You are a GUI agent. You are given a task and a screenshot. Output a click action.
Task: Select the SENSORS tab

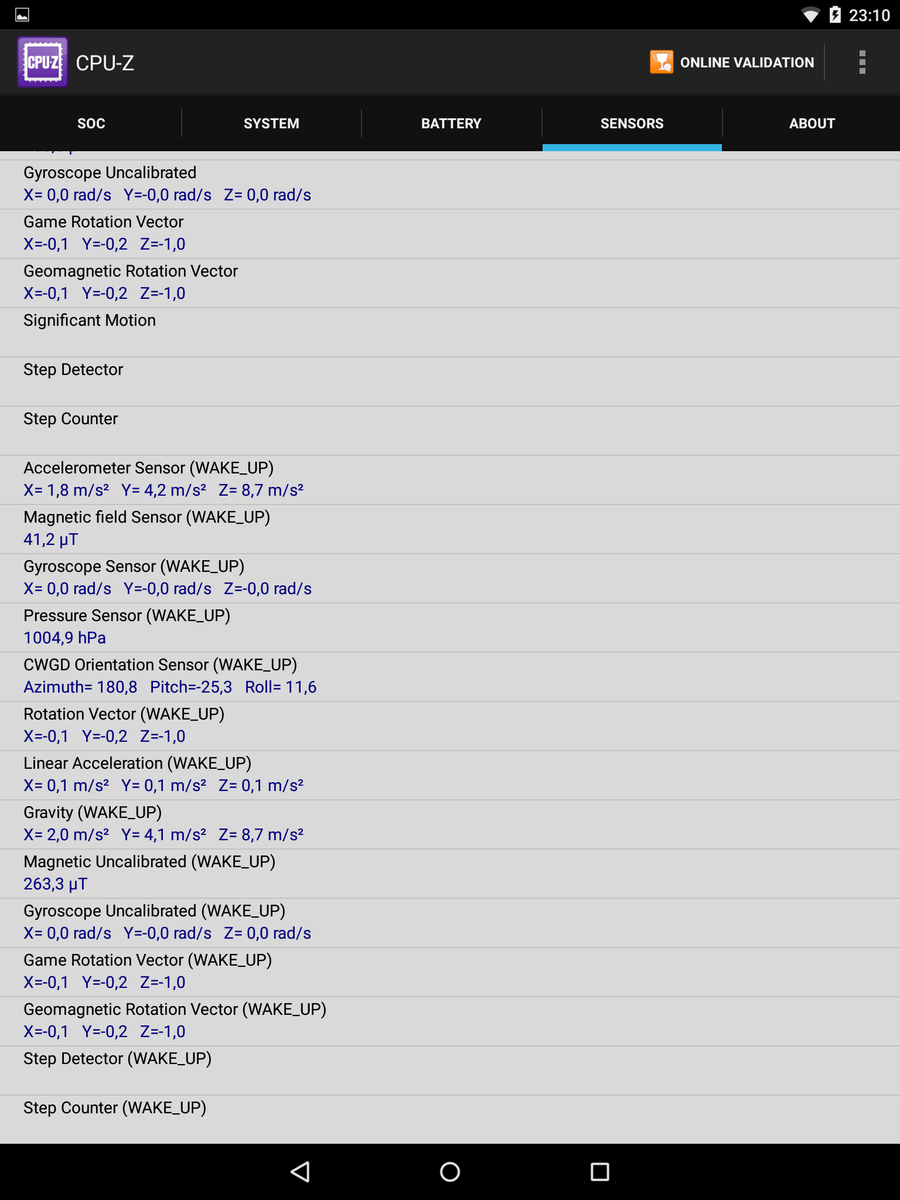[x=631, y=123]
